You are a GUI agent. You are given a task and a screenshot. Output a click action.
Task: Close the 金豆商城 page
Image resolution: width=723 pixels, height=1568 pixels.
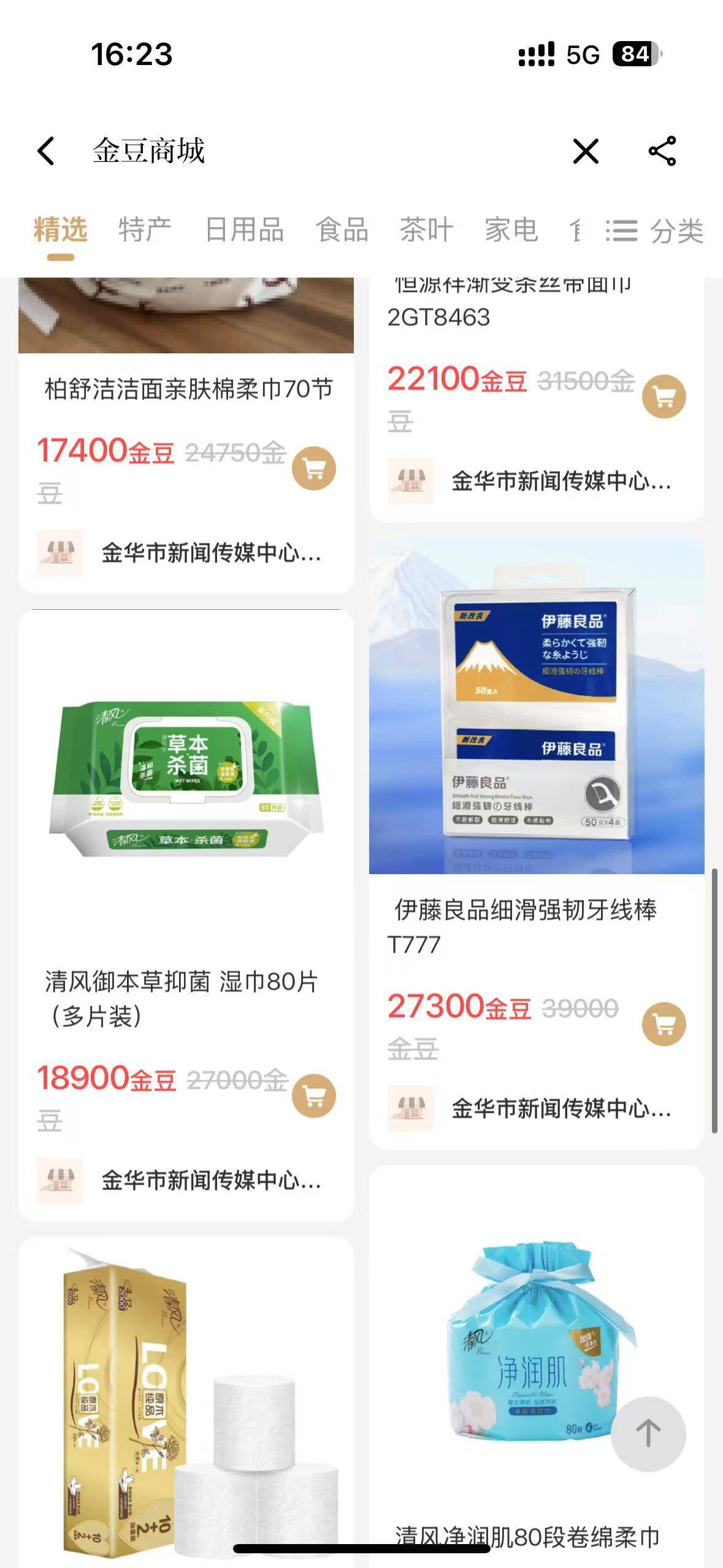tap(585, 151)
